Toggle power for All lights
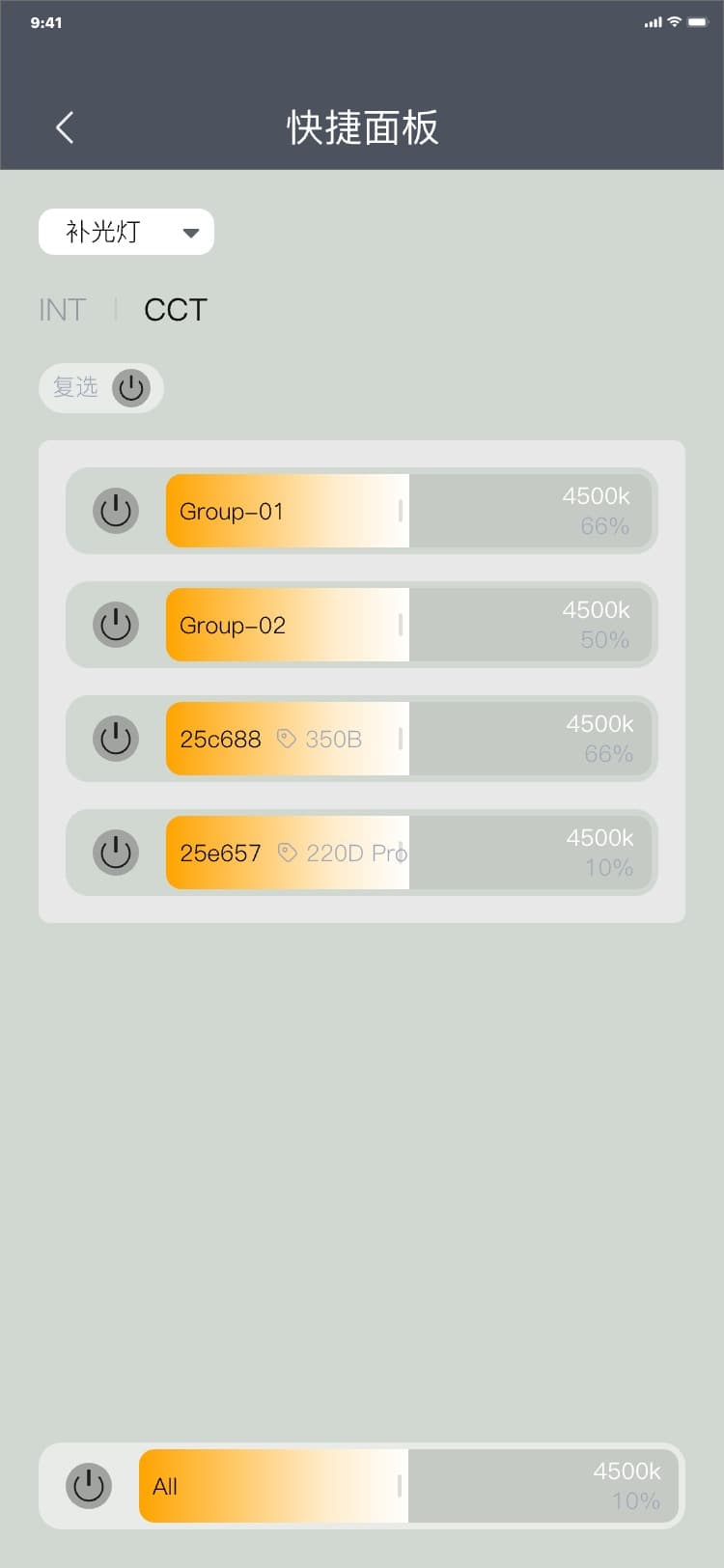The width and height of the screenshot is (724, 1568). 89,1486
